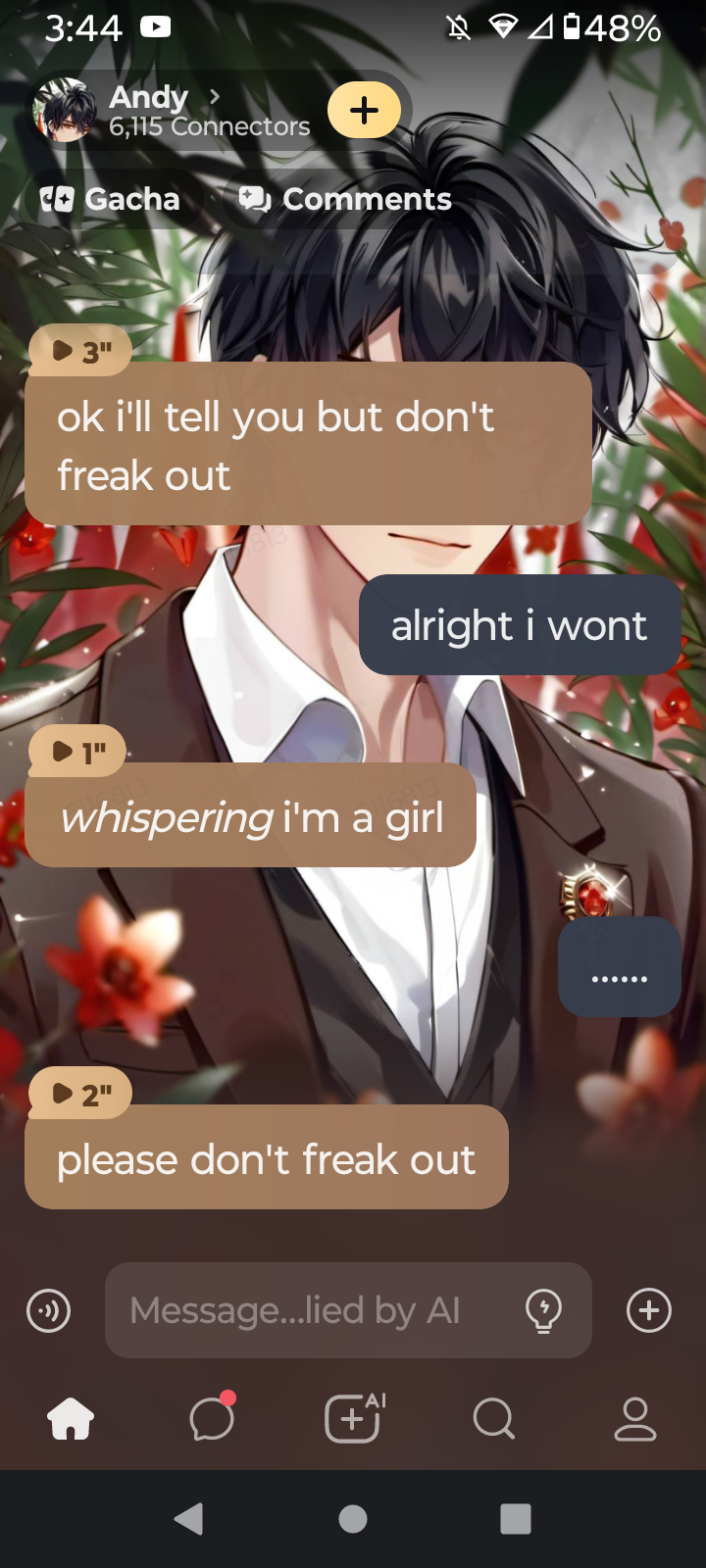Go back using system back button

[x=188, y=1519]
